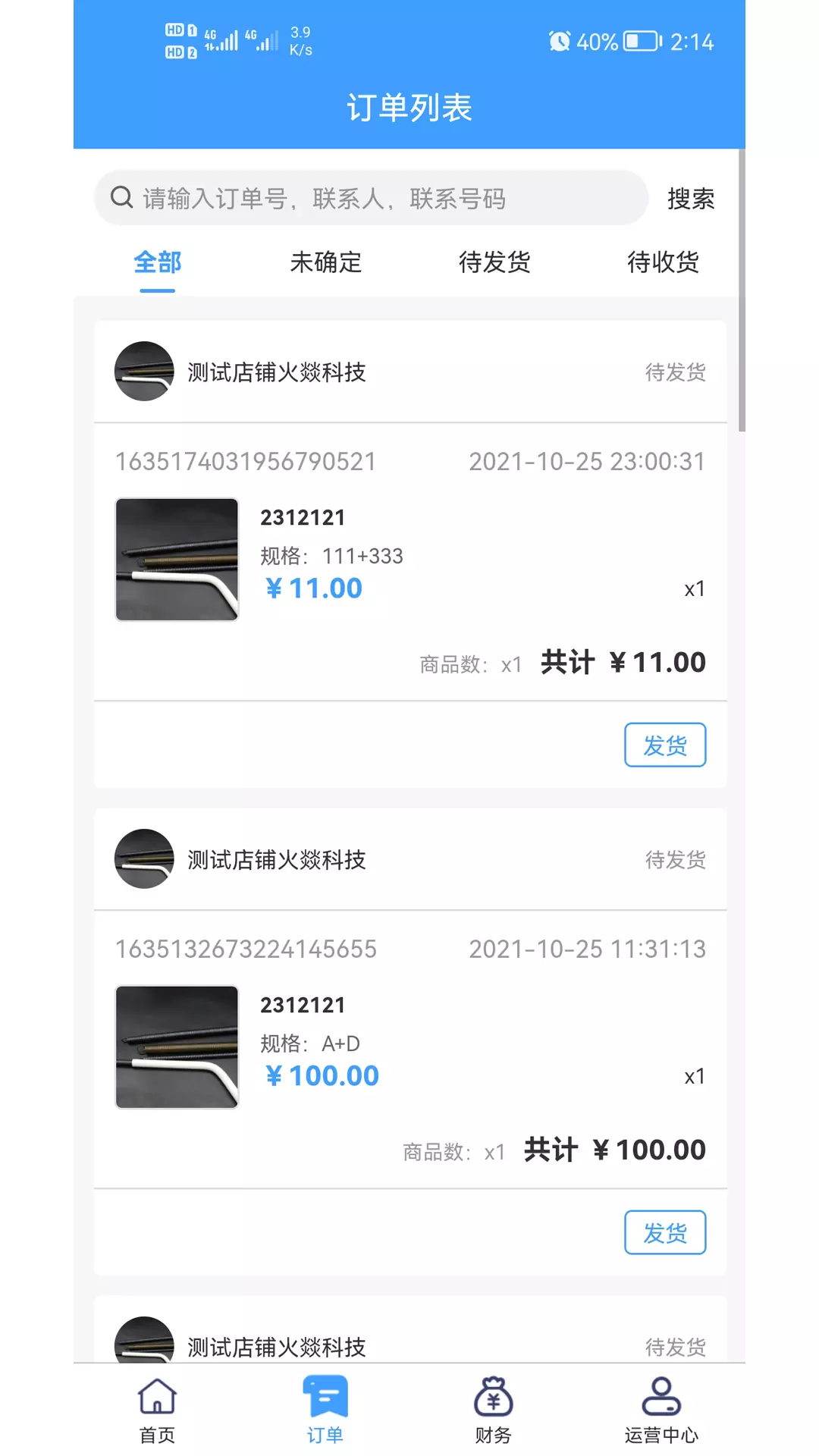This screenshot has height=1456, width=819.
Task: Switch to the 待收货 tab
Action: point(663,262)
